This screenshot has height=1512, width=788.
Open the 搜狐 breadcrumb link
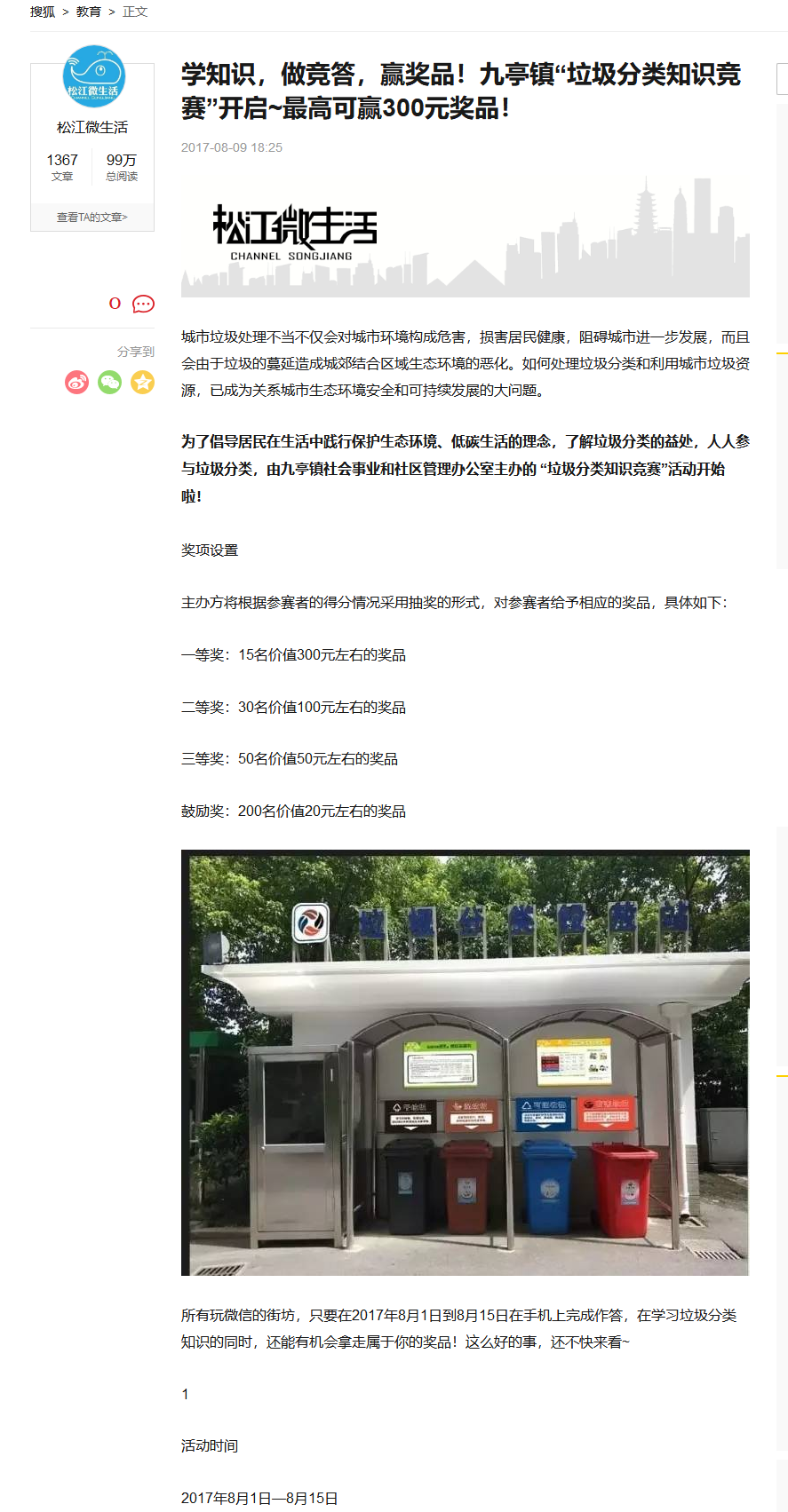click(x=43, y=12)
